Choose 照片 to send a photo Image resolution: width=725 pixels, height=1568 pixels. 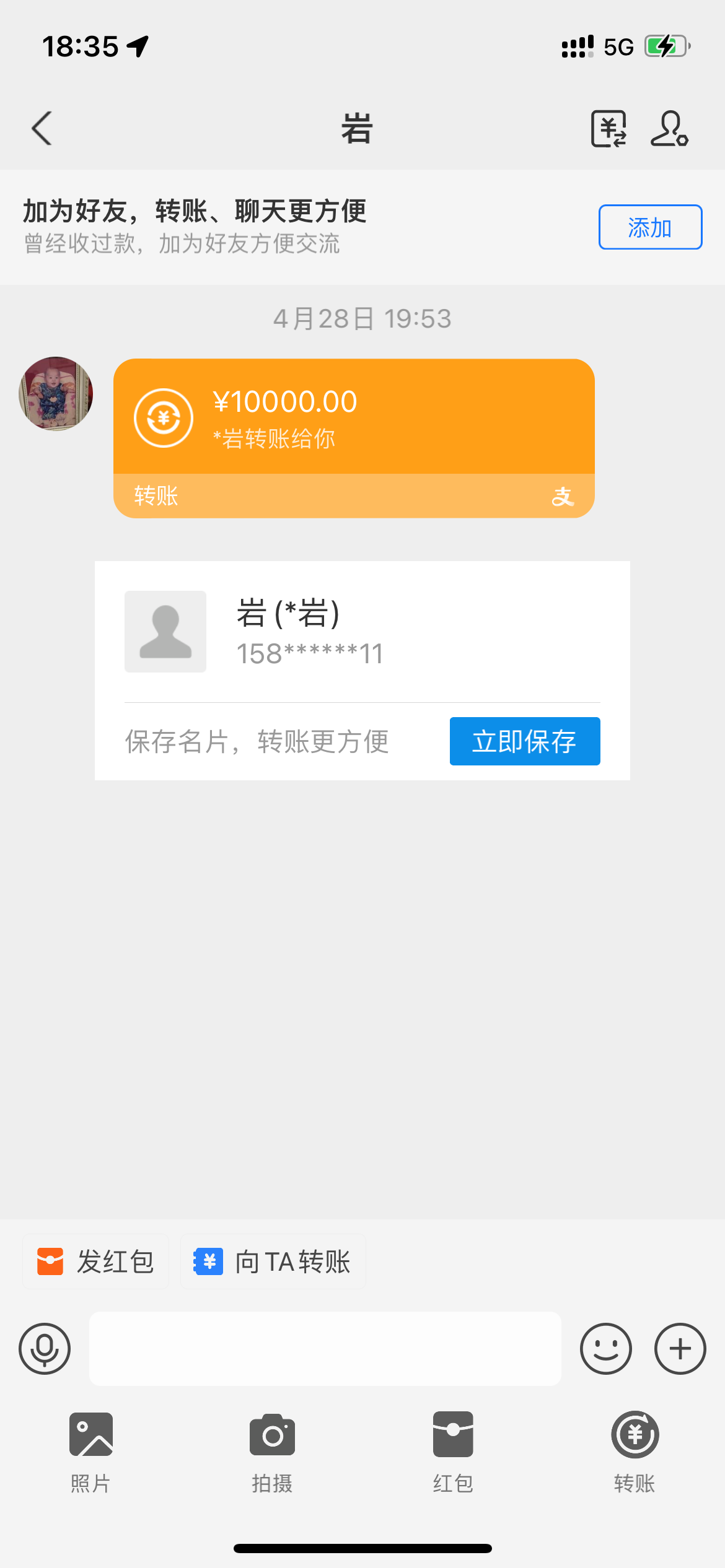90,1445
